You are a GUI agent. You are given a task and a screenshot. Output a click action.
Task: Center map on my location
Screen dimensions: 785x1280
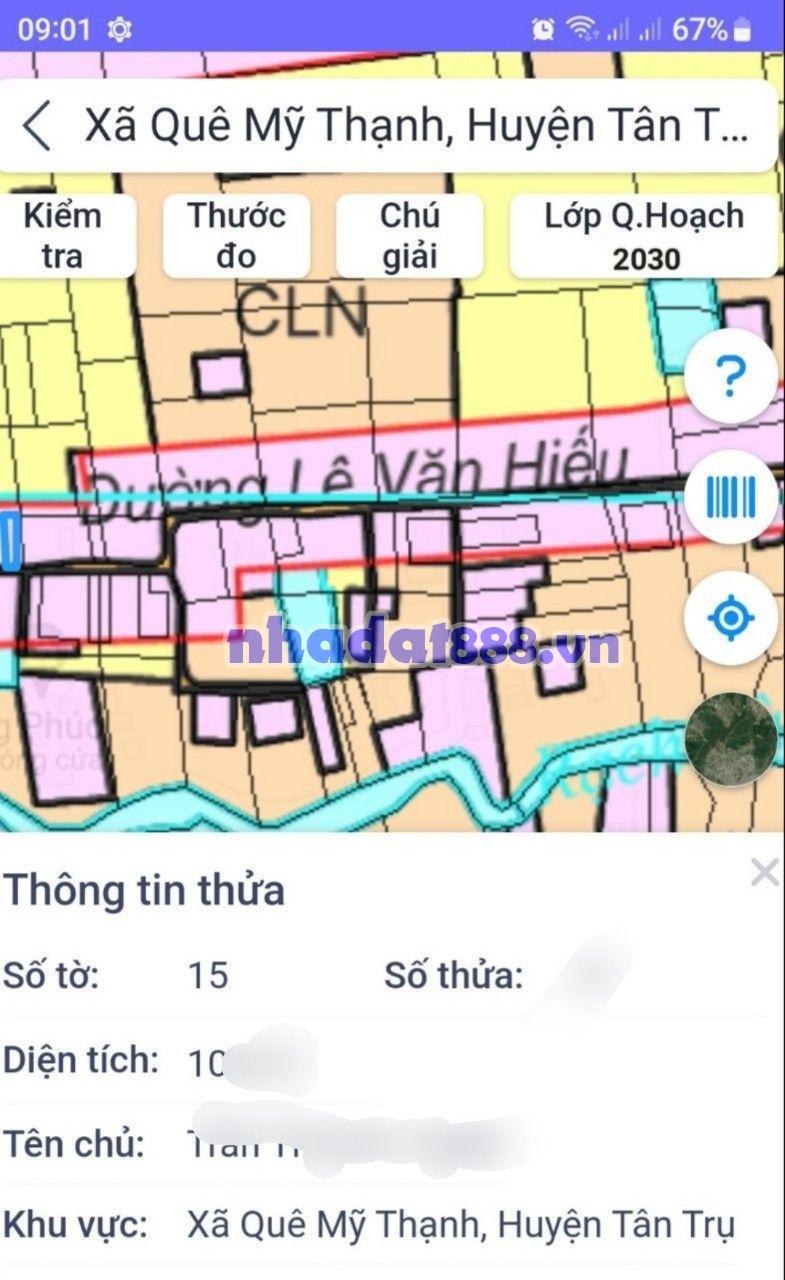point(731,619)
